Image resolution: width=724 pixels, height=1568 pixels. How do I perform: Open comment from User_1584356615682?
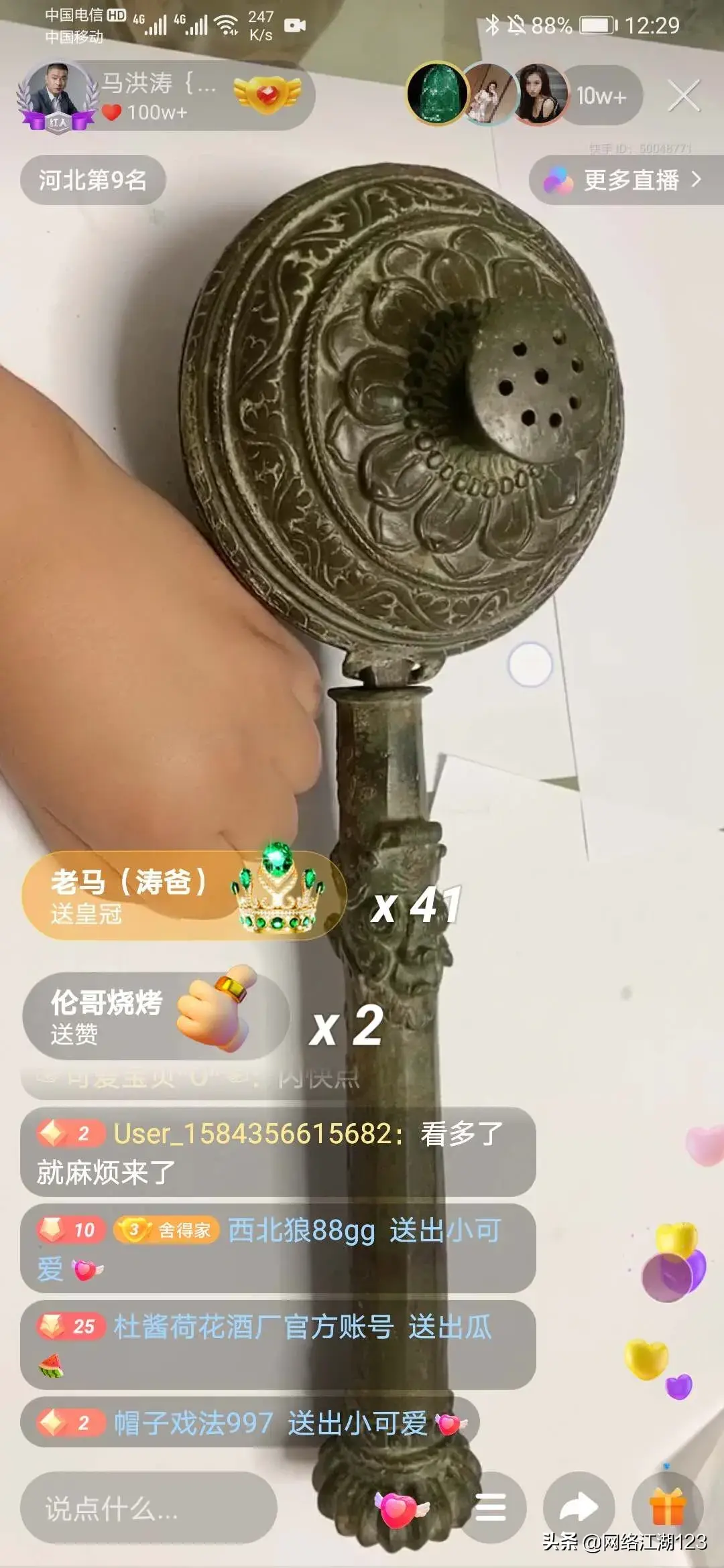278,1153
